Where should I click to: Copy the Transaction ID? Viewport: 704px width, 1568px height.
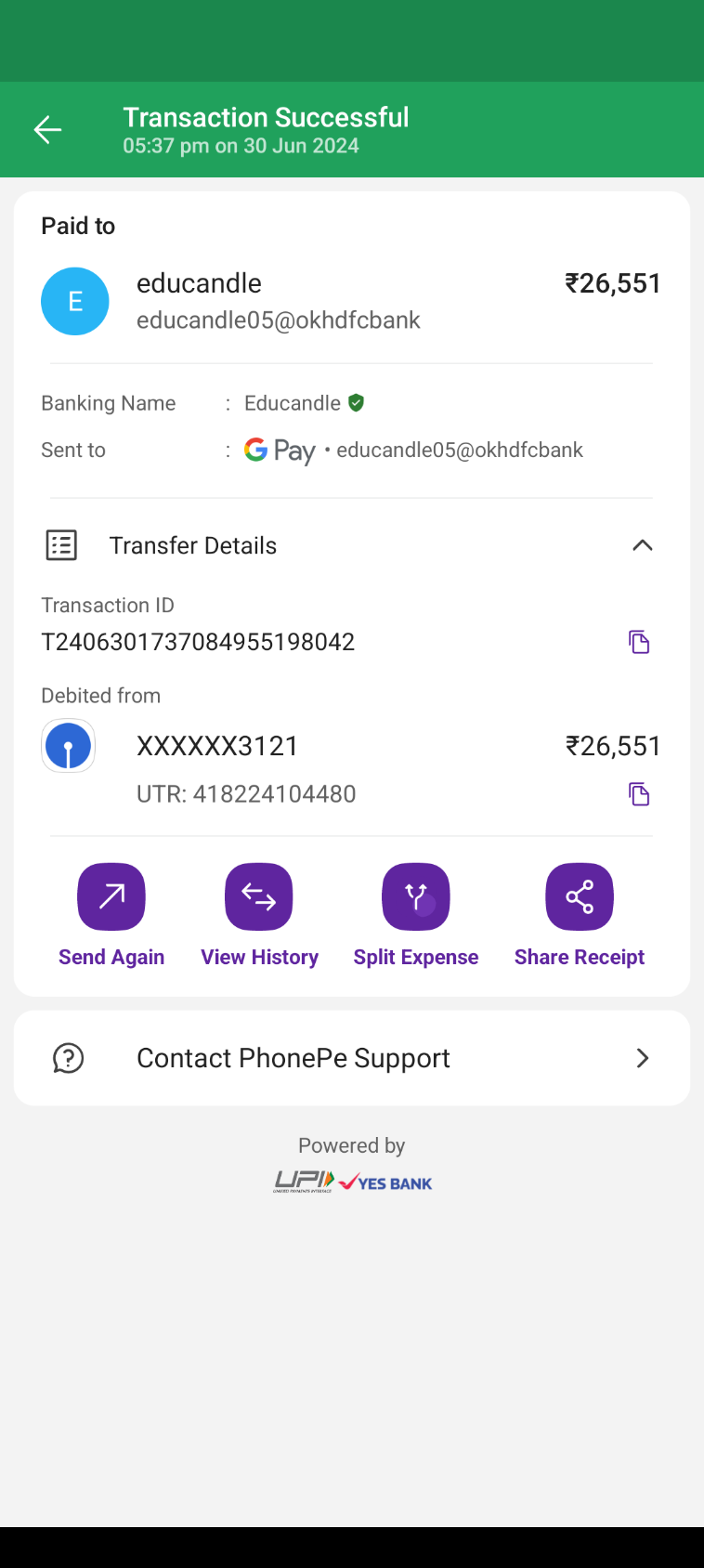(639, 642)
